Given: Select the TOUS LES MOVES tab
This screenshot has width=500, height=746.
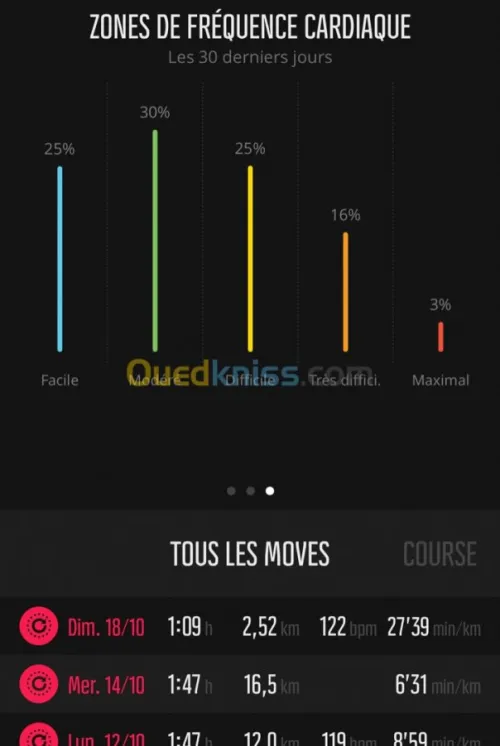Looking at the screenshot, I should [250, 554].
